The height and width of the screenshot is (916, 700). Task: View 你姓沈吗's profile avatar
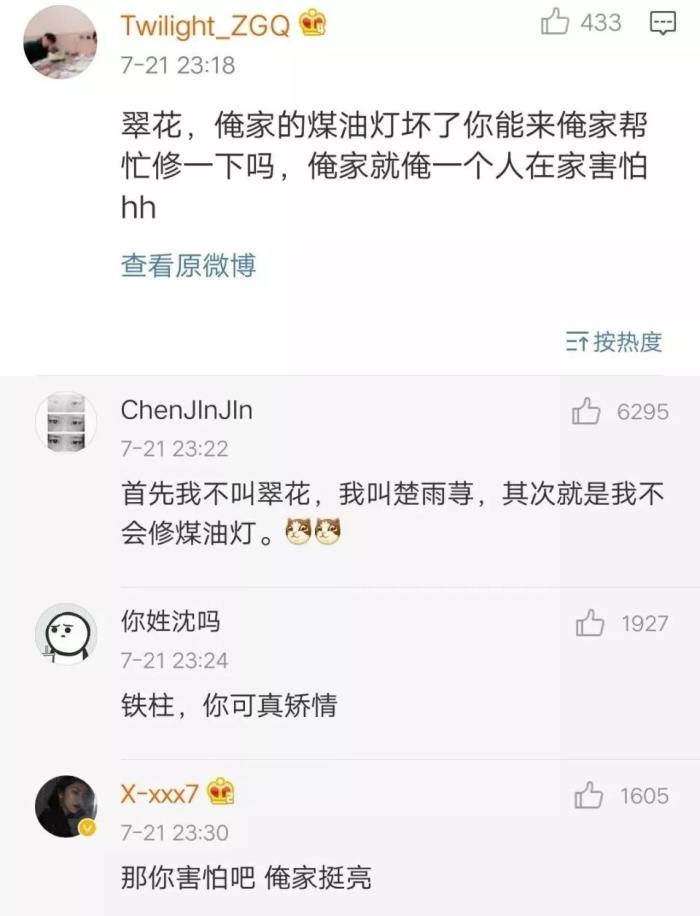[66, 634]
